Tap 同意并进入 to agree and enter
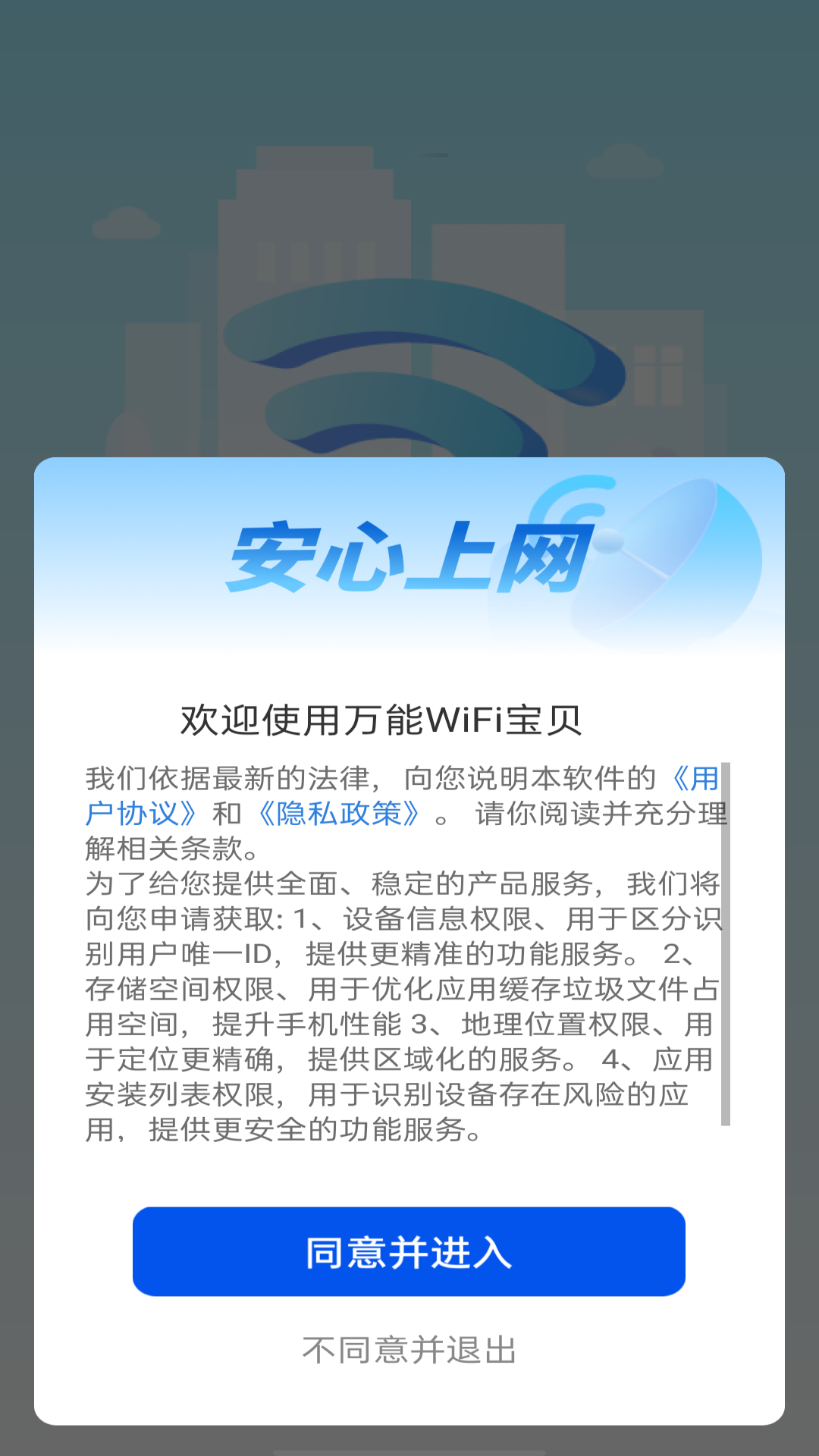Image resolution: width=819 pixels, height=1456 pixels. (409, 1251)
